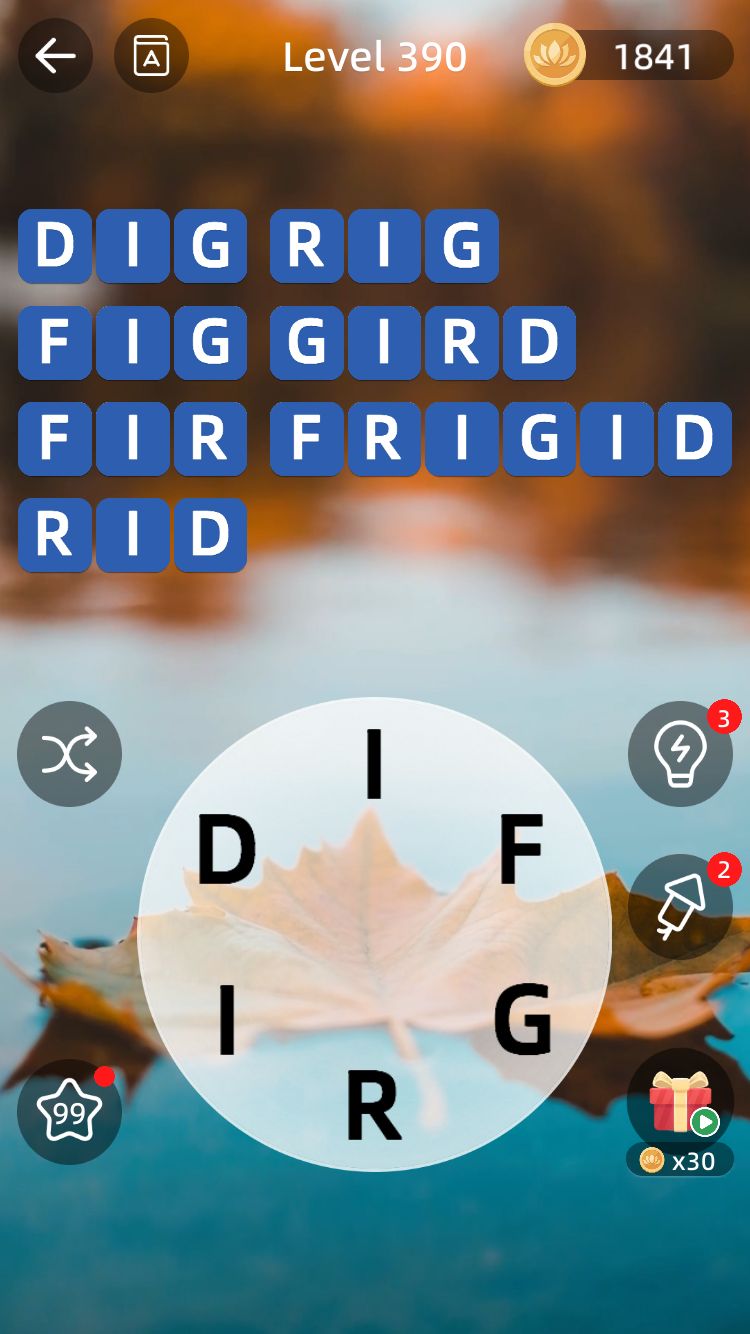Screen dimensions: 750x1334
Task: Claim the x30 coin gift video
Action: coord(680,1110)
